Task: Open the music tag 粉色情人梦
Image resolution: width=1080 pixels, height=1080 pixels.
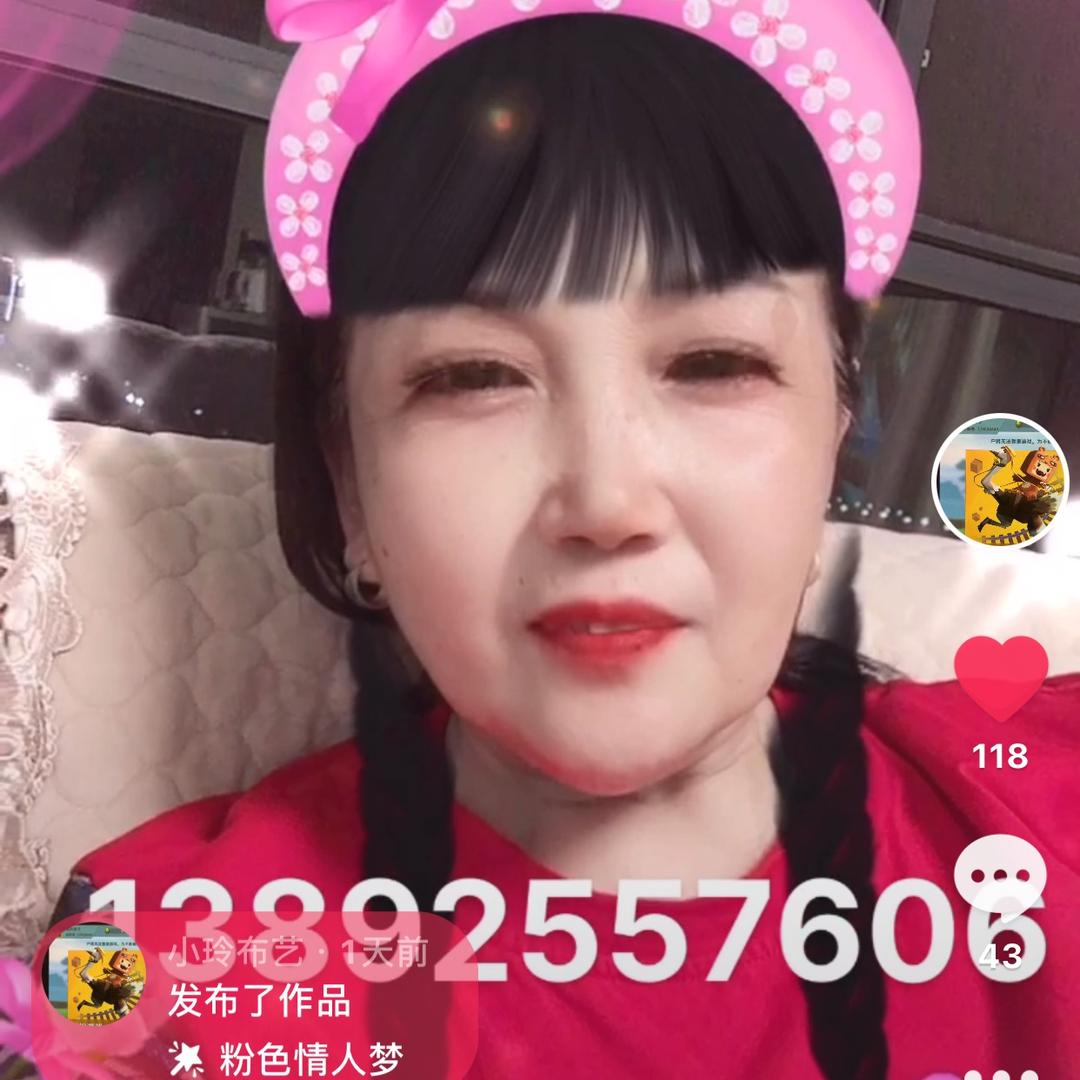Action: point(310,1059)
